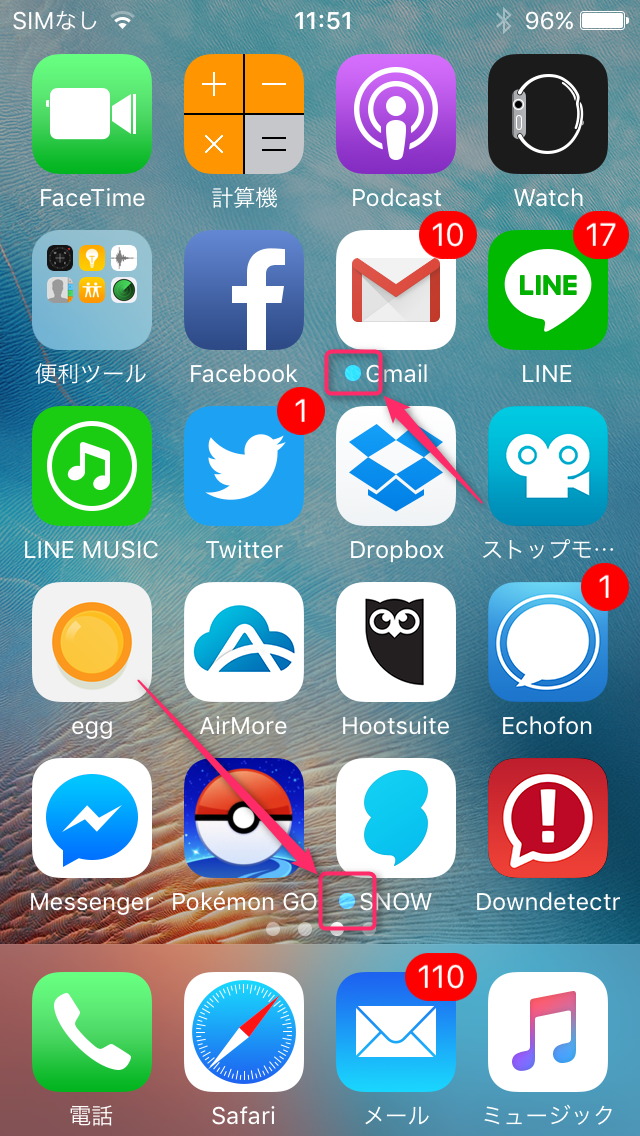Launch the egg app
This screenshot has width=640, height=1136.
[x=92, y=642]
